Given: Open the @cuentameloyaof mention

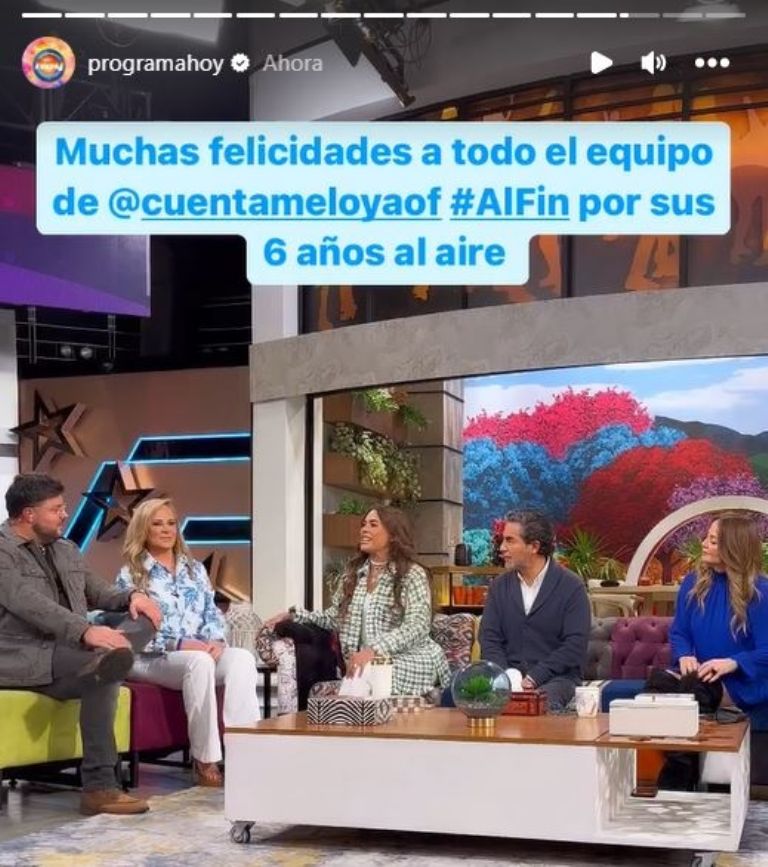Looking at the screenshot, I should point(274,203).
